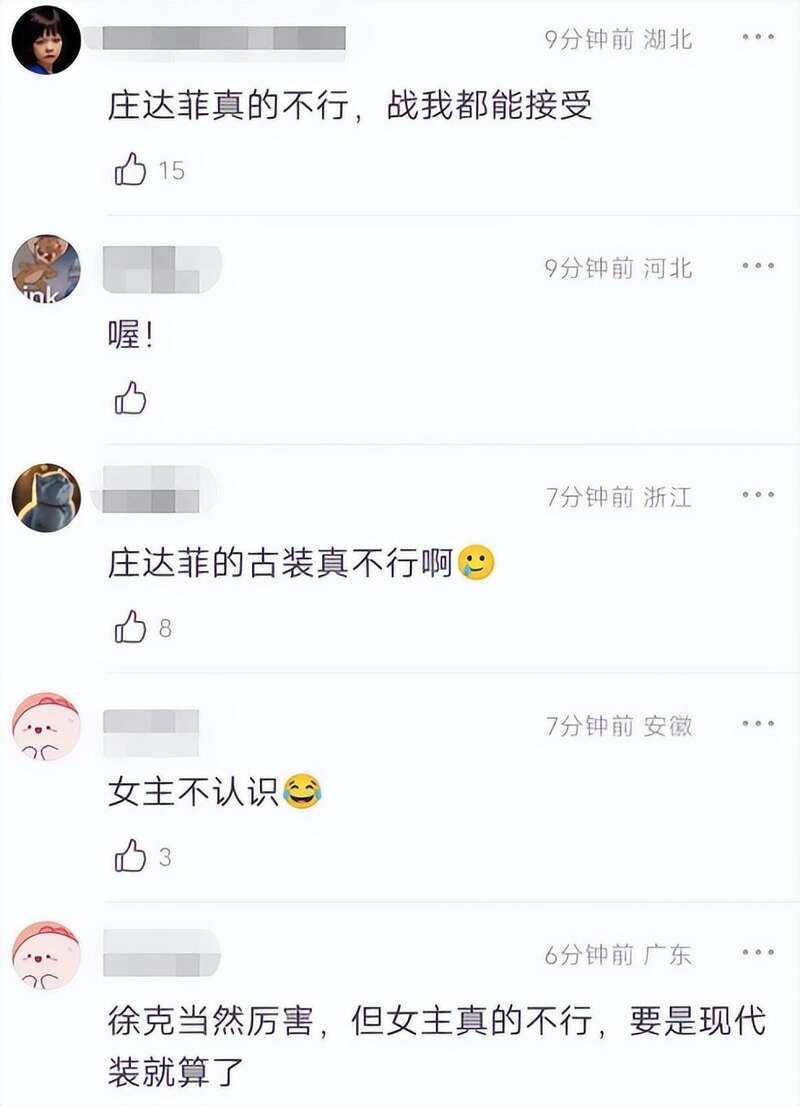
Task: View the cat avatar of the 浙江 commenter
Action: coord(46,497)
